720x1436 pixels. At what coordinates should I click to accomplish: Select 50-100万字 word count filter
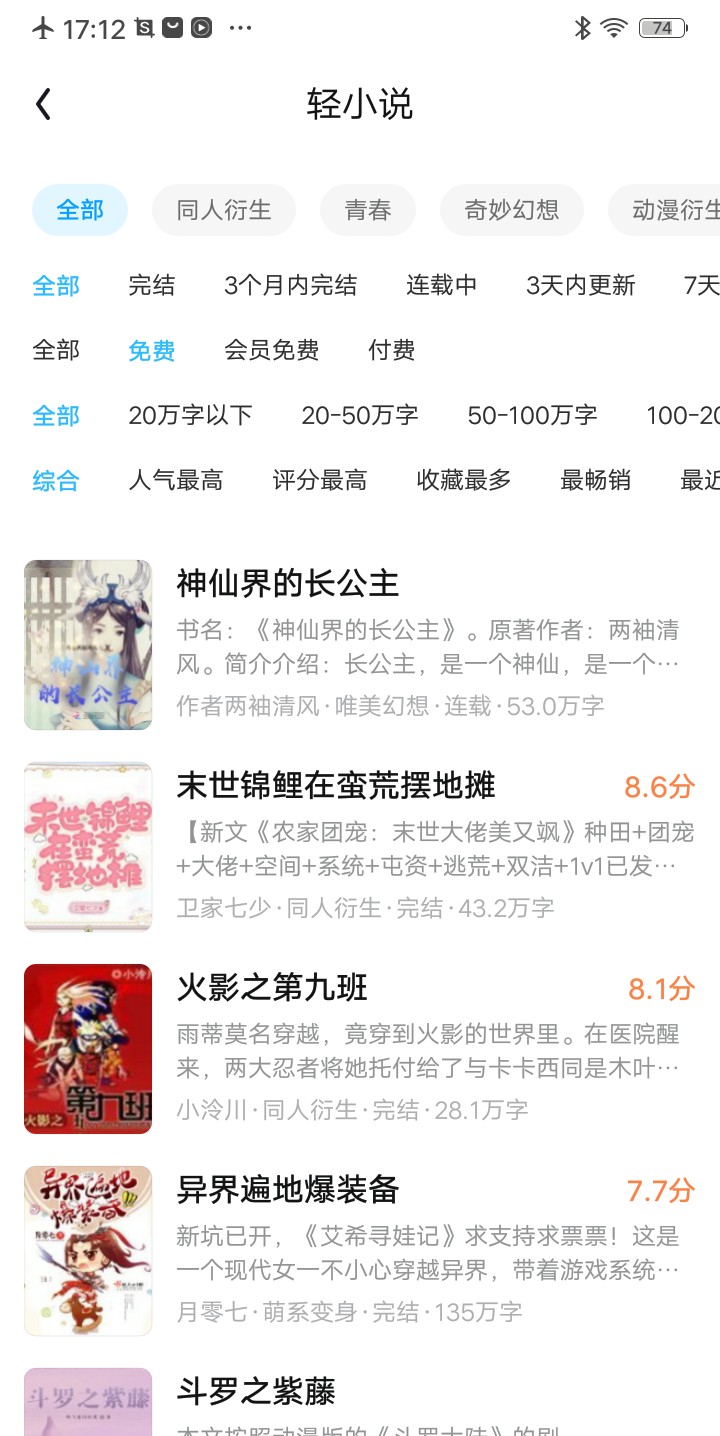tap(532, 415)
